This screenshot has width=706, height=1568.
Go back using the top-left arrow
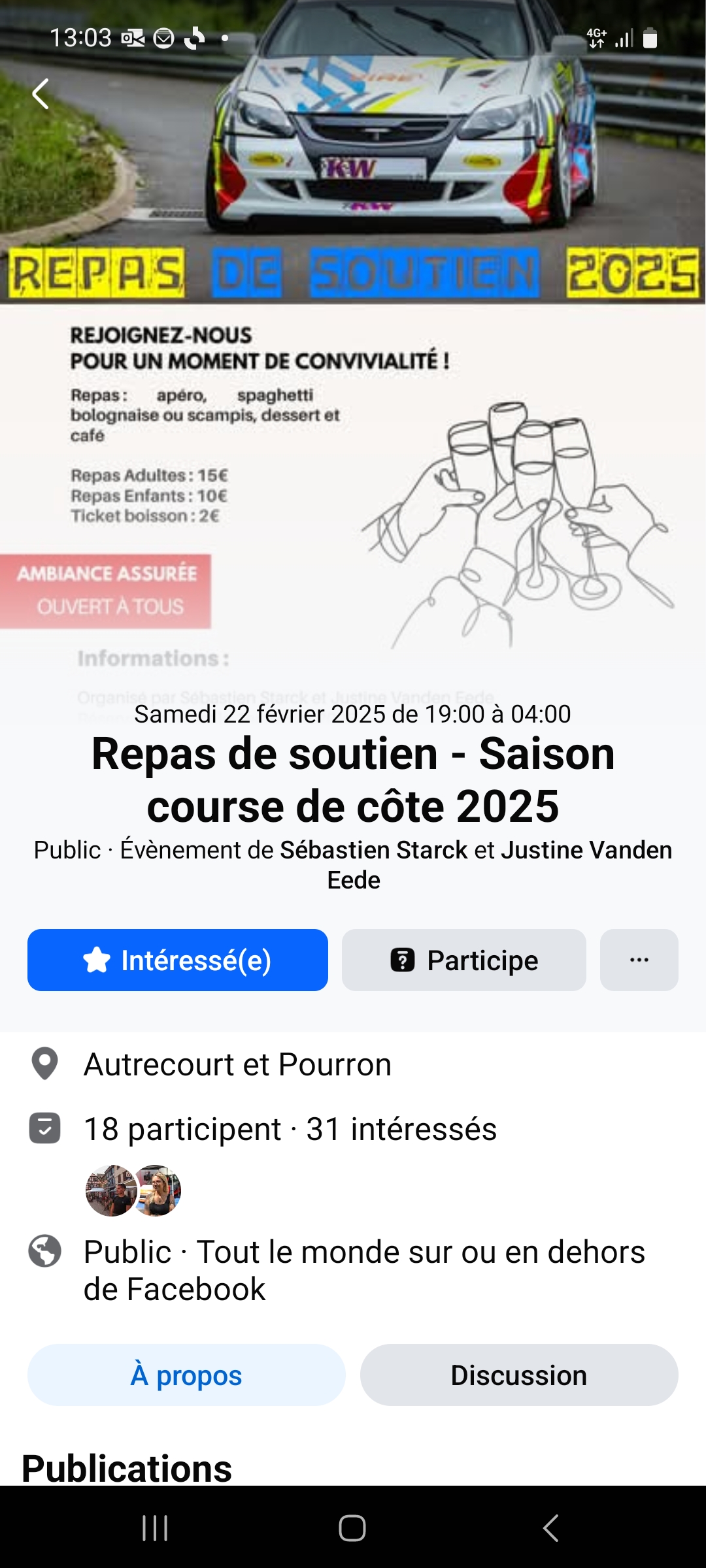[41, 94]
